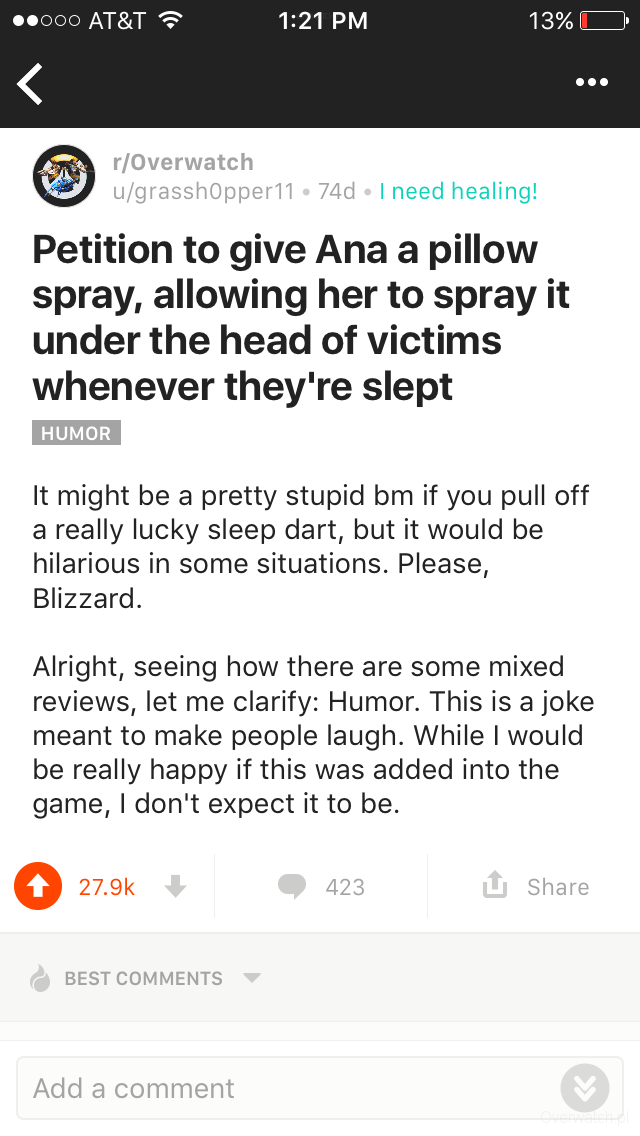Viewport: 640px width, 1136px height.
Task: Downvote this post
Action: click(x=176, y=887)
